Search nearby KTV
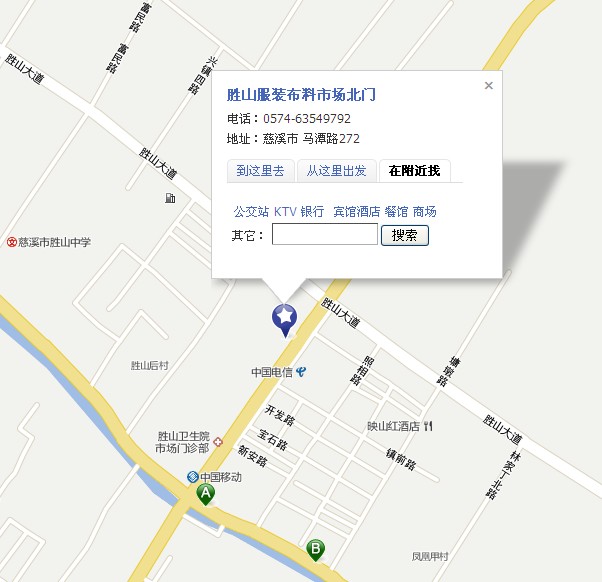The image size is (602, 582). [285, 212]
